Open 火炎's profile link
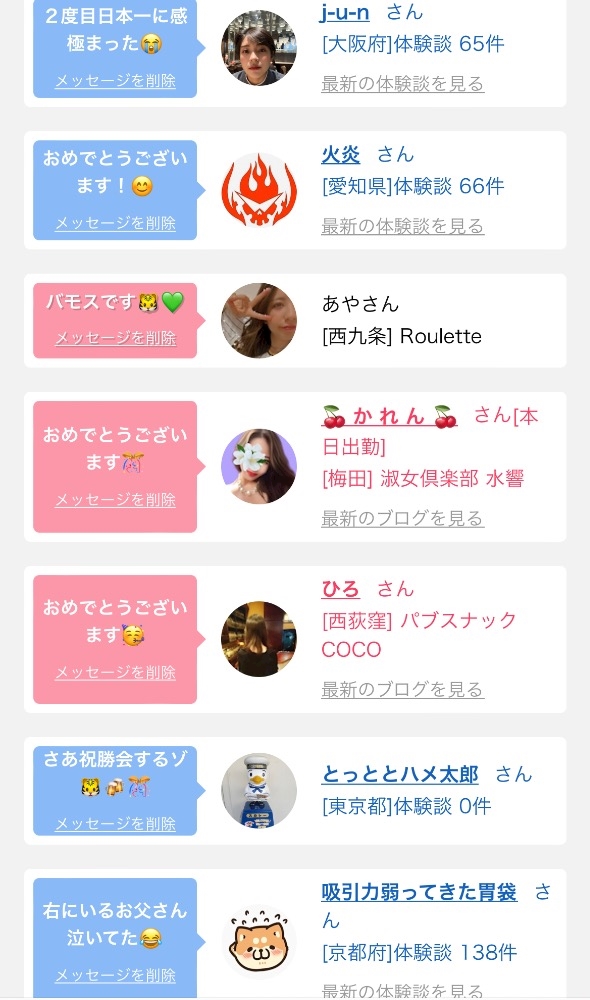This screenshot has width=590, height=1000. click(341, 154)
